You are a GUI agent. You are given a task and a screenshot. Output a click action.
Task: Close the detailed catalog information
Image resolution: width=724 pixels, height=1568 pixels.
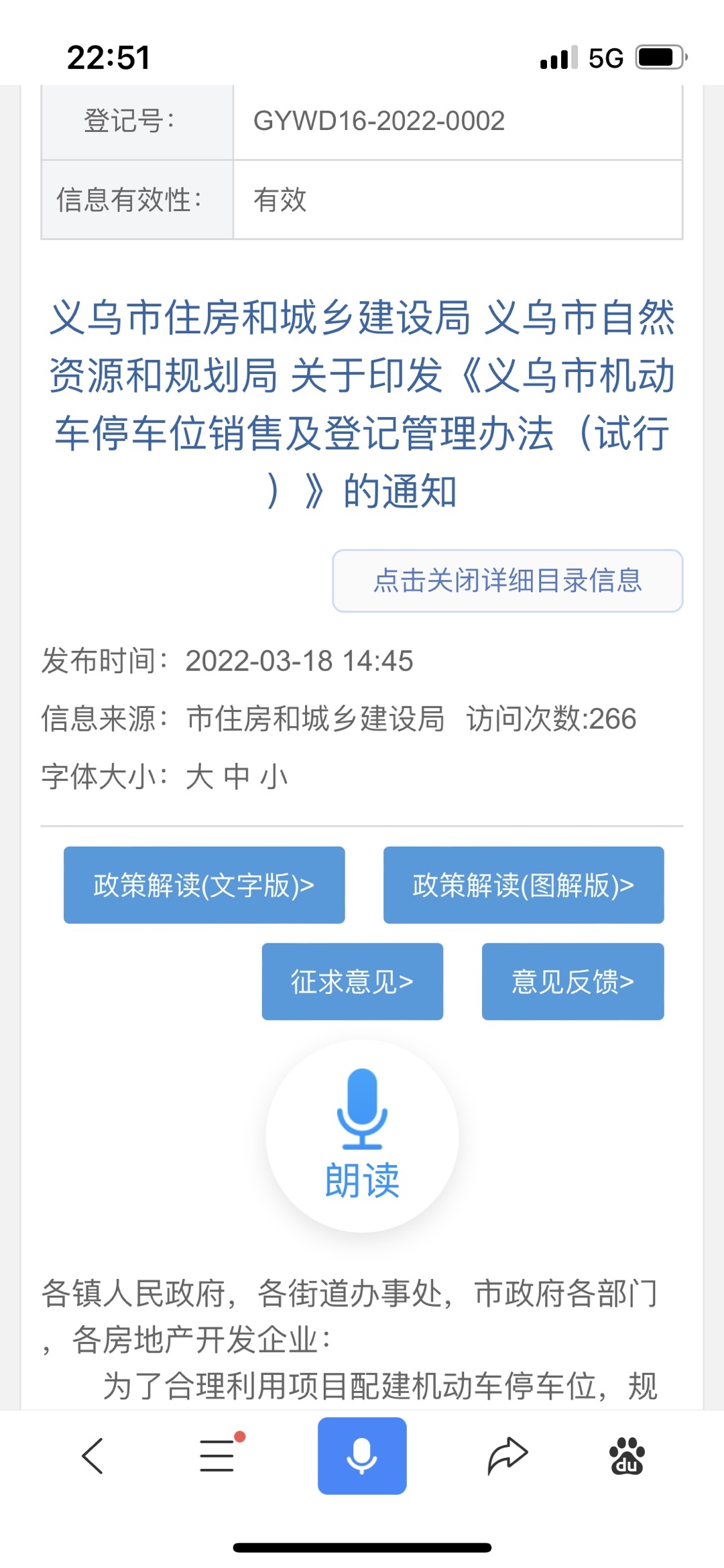507,581
